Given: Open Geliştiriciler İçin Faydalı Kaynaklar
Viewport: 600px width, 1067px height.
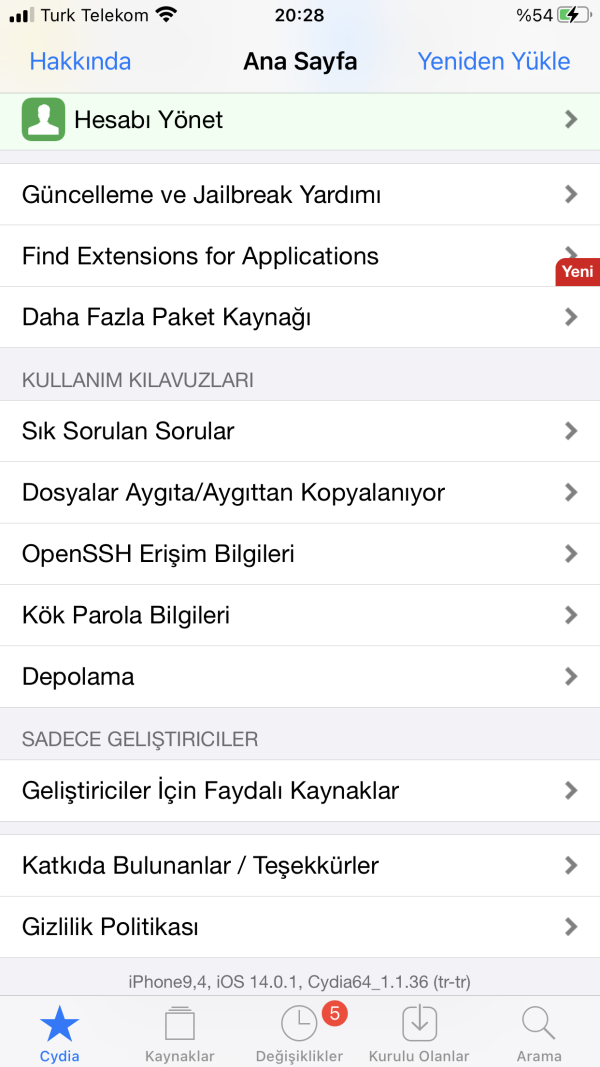Looking at the screenshot, I should 300,790.
